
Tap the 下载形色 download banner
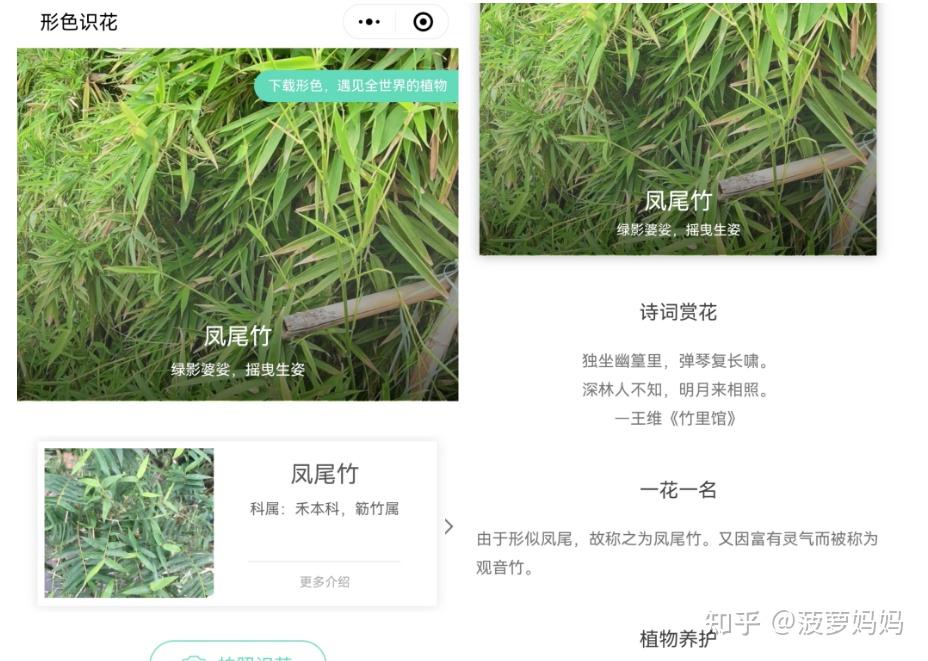[356, 86]
